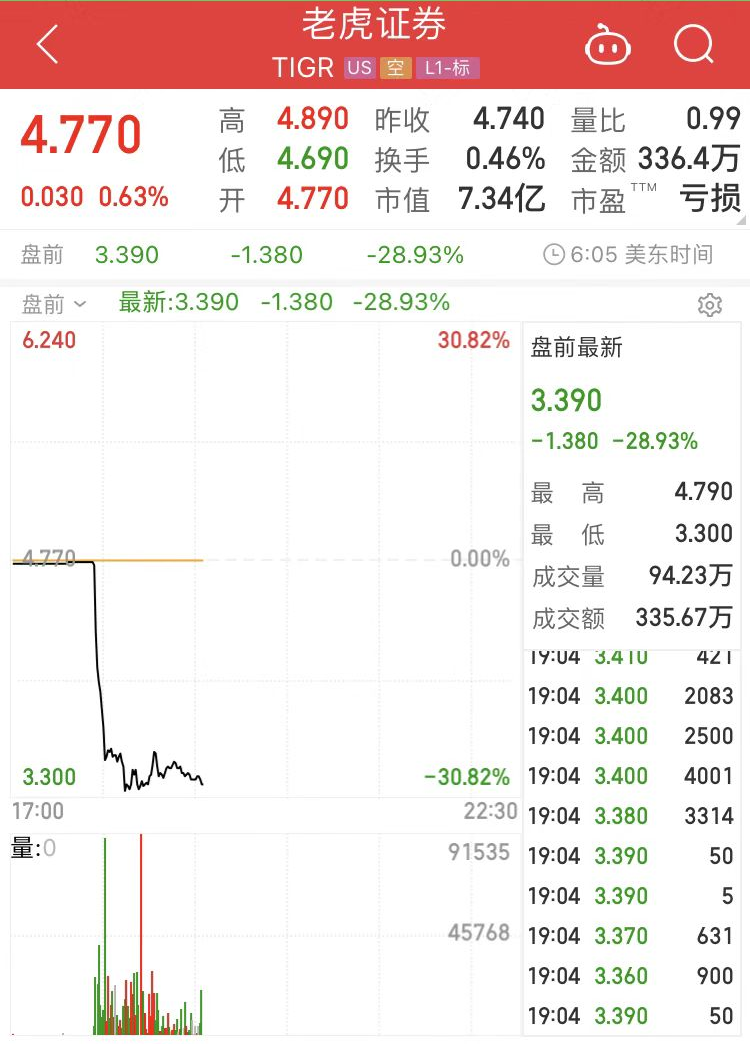The image size is (750, 1044).
Task: Select the 空 shortable badge
Action: pos(397,68)
